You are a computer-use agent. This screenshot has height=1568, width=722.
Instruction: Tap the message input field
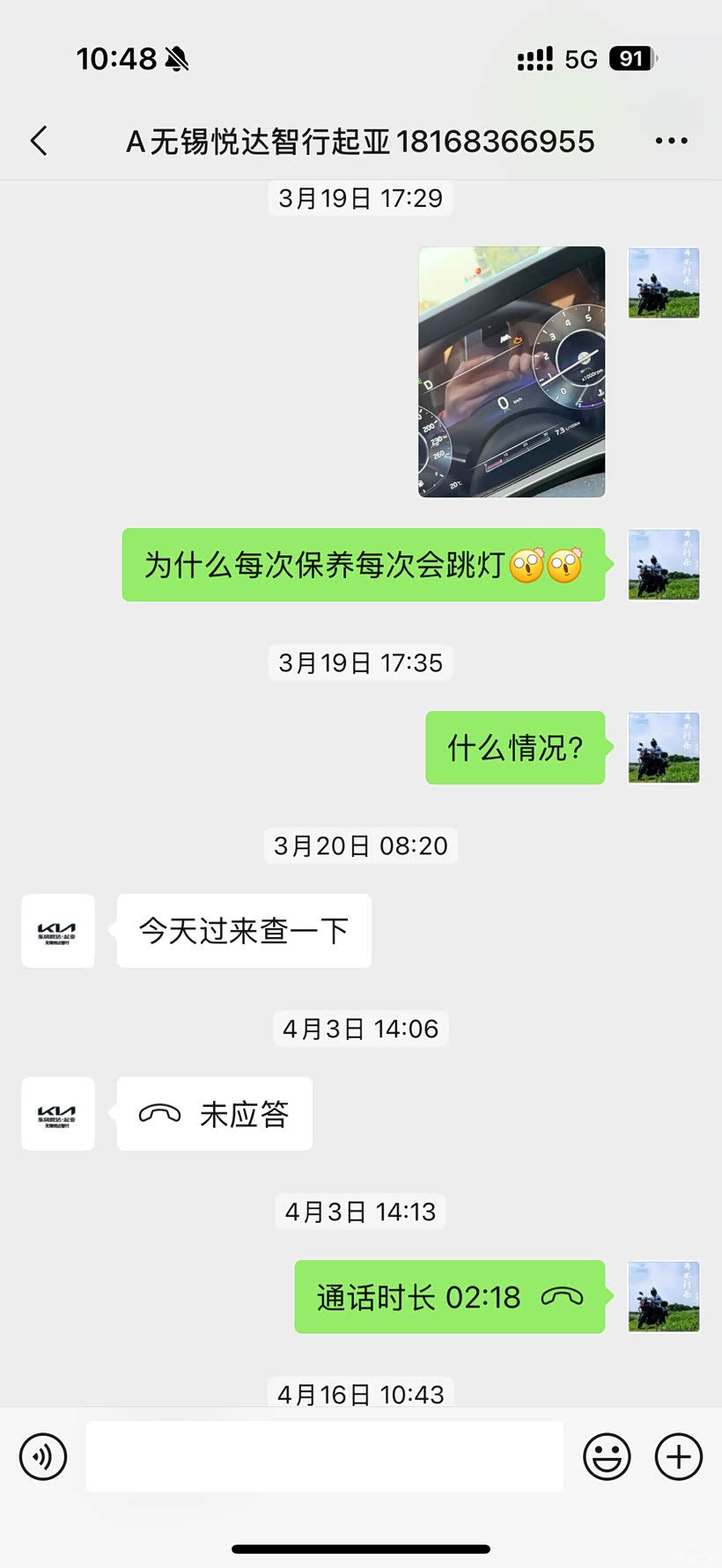point(324,1456)
